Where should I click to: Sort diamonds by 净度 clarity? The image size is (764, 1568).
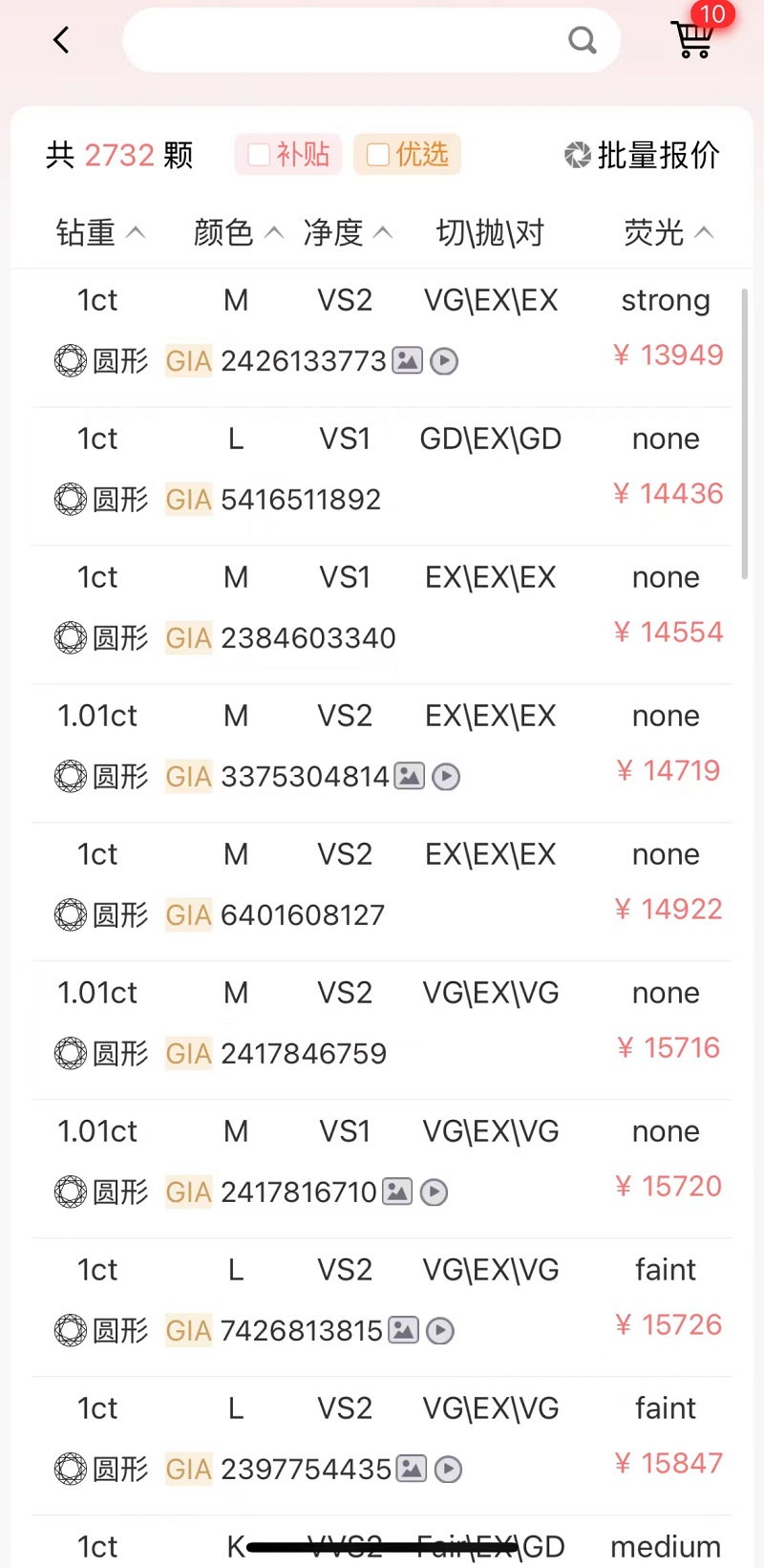[348, 232]
